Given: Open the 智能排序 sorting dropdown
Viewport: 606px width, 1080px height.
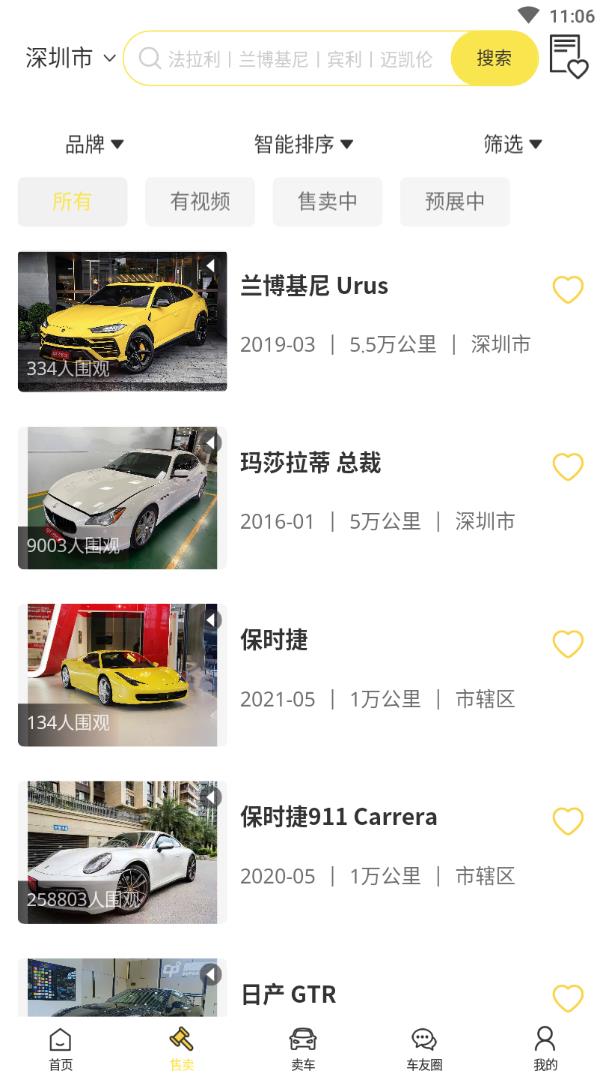Looking at the screenshot, I should pyautogui.click(x=303, y=144).
